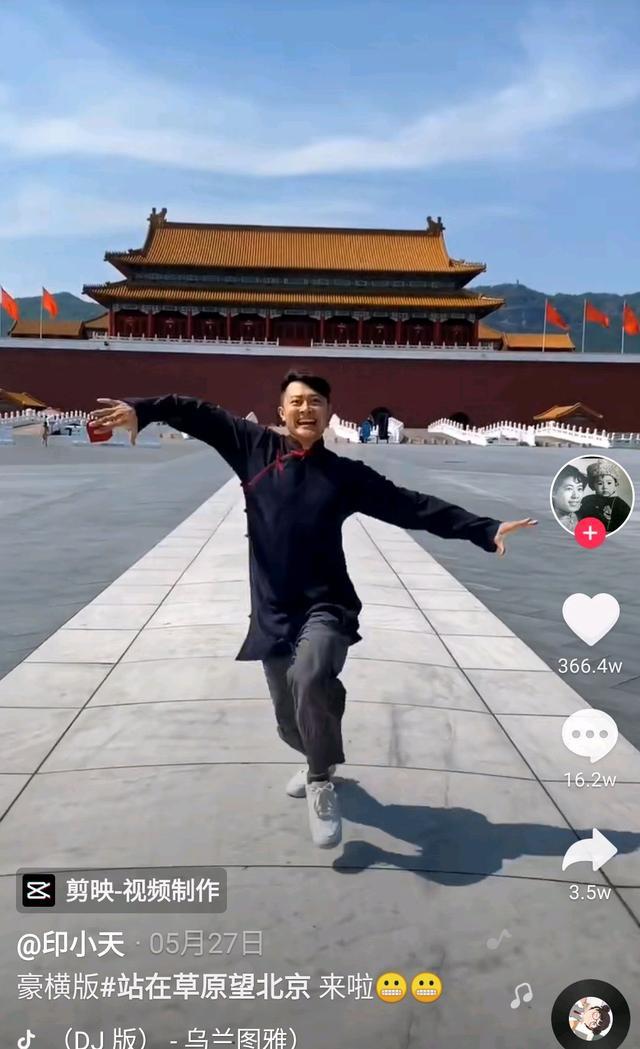Screen dimensions: 640x1049
Task: Open the comments bubble
Action: [590, 735]
